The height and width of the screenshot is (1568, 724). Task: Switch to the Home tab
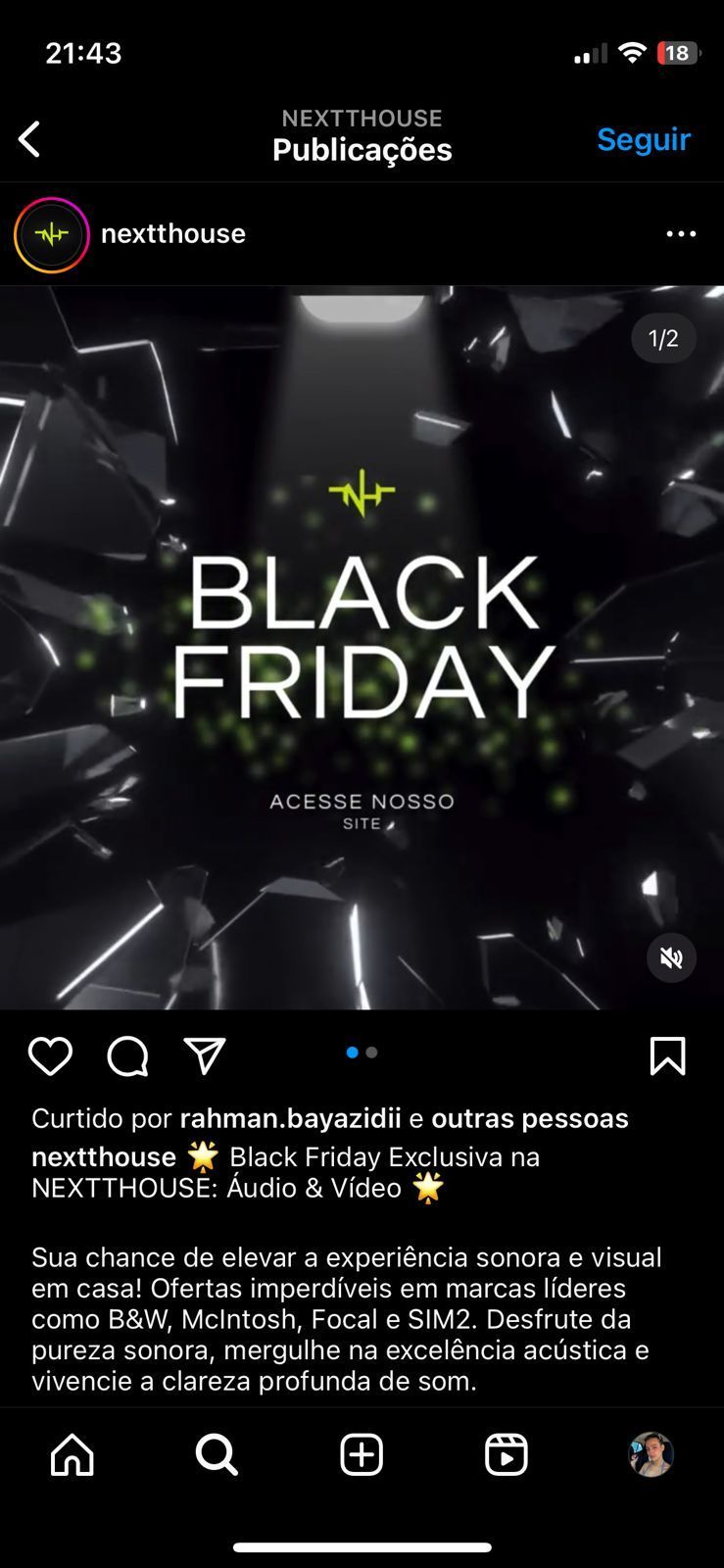pyautogui.click(x=72, y=1454)
